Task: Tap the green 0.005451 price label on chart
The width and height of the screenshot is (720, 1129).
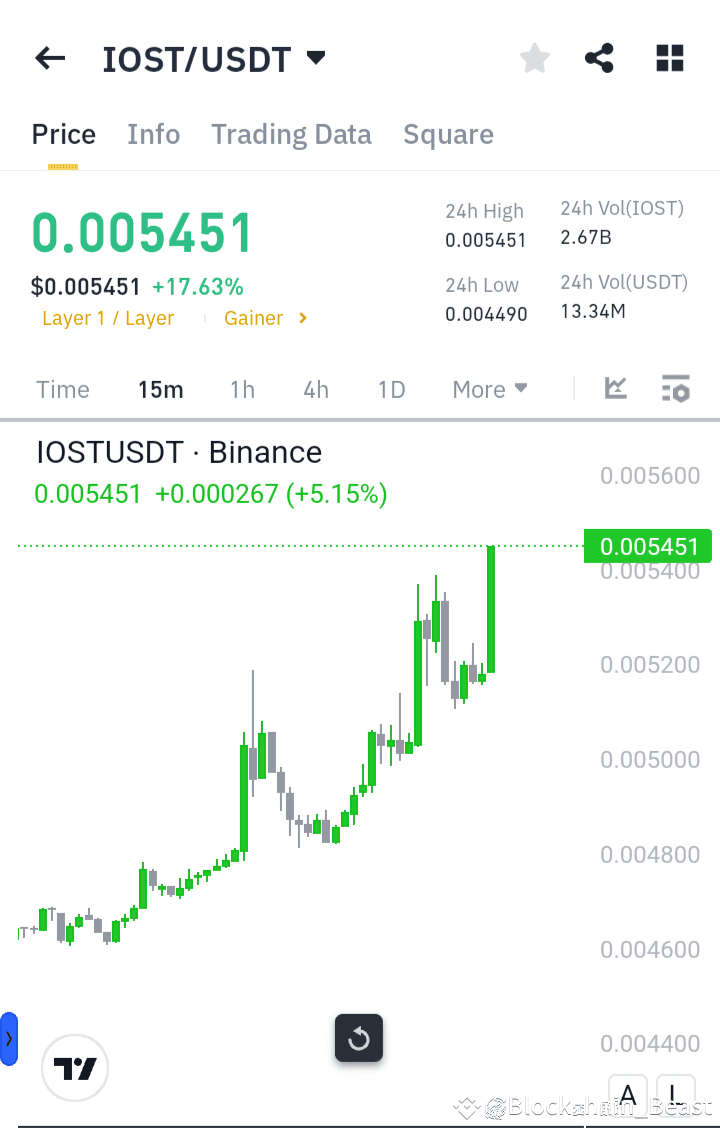Action: 648,546
